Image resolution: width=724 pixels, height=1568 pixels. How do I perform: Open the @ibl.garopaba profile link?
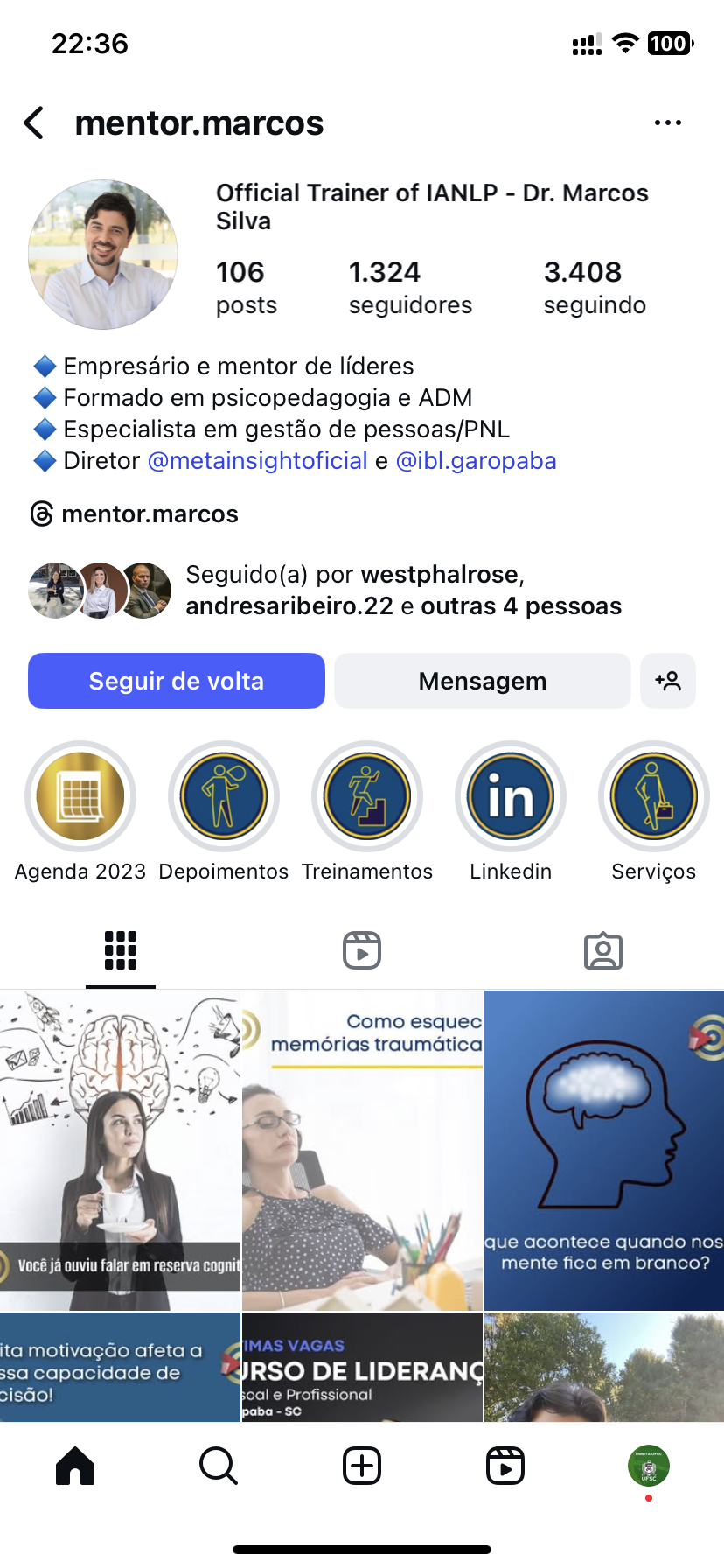pyautogui.click(x=476, y=461)
